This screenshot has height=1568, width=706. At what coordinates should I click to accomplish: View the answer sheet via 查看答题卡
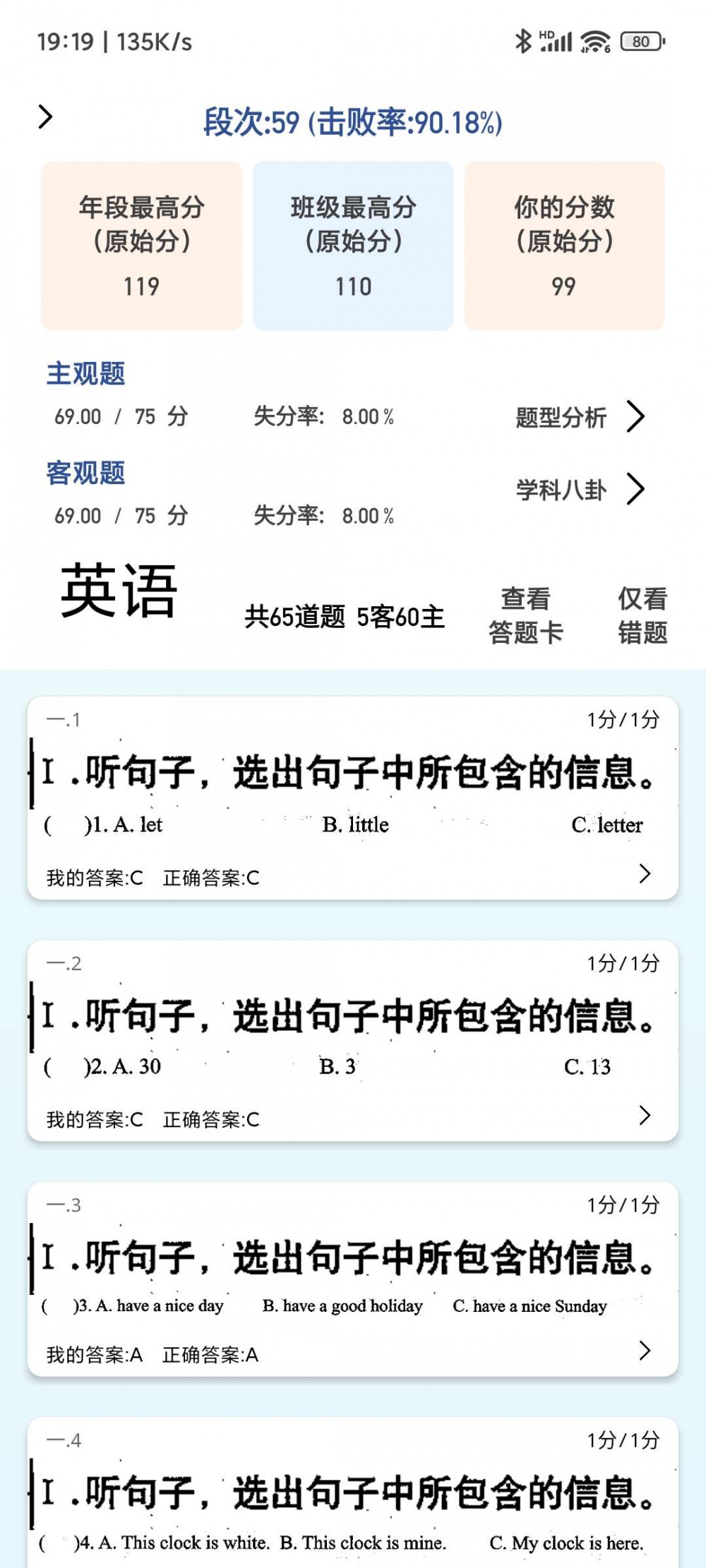pos(525,615)
